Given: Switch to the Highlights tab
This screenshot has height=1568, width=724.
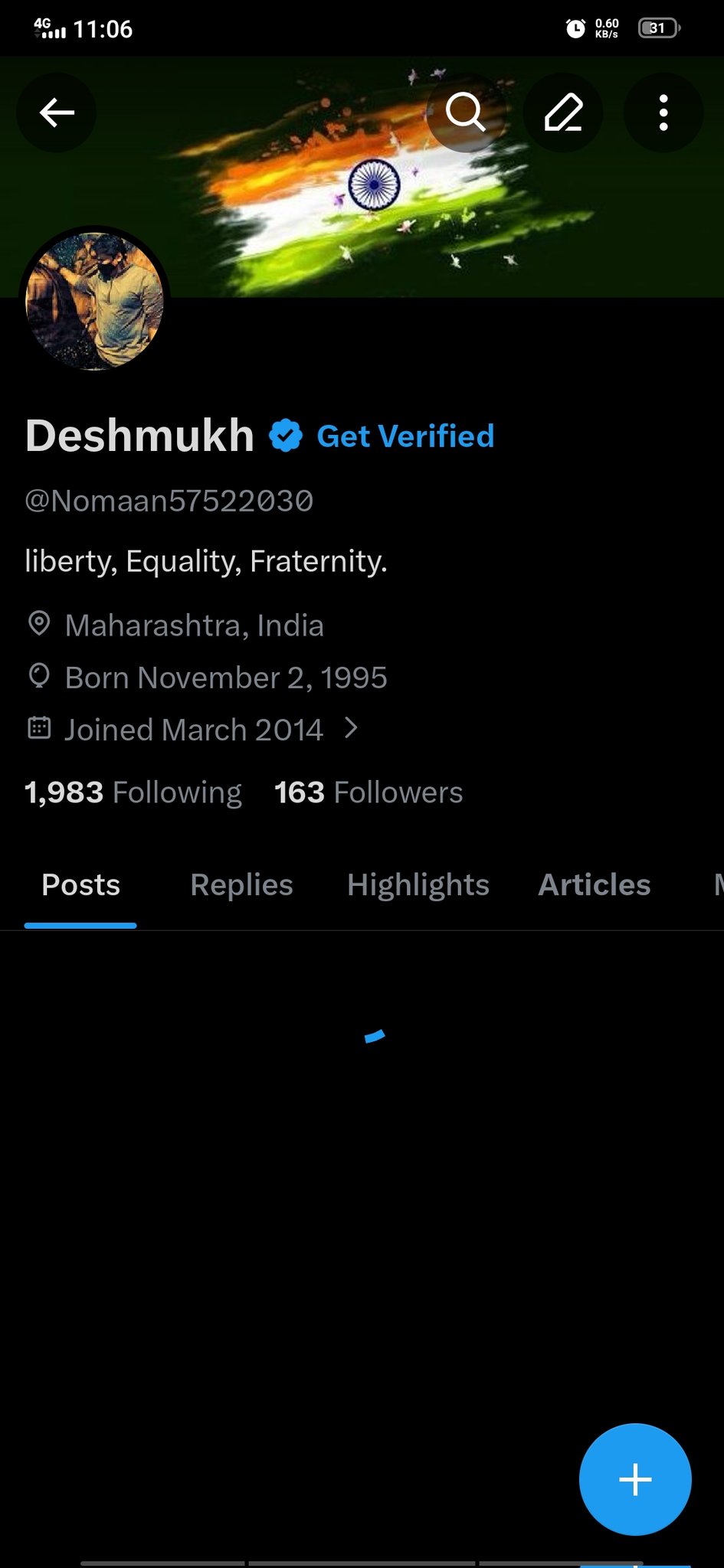Looking at the screenshot, I should (418, 885).
